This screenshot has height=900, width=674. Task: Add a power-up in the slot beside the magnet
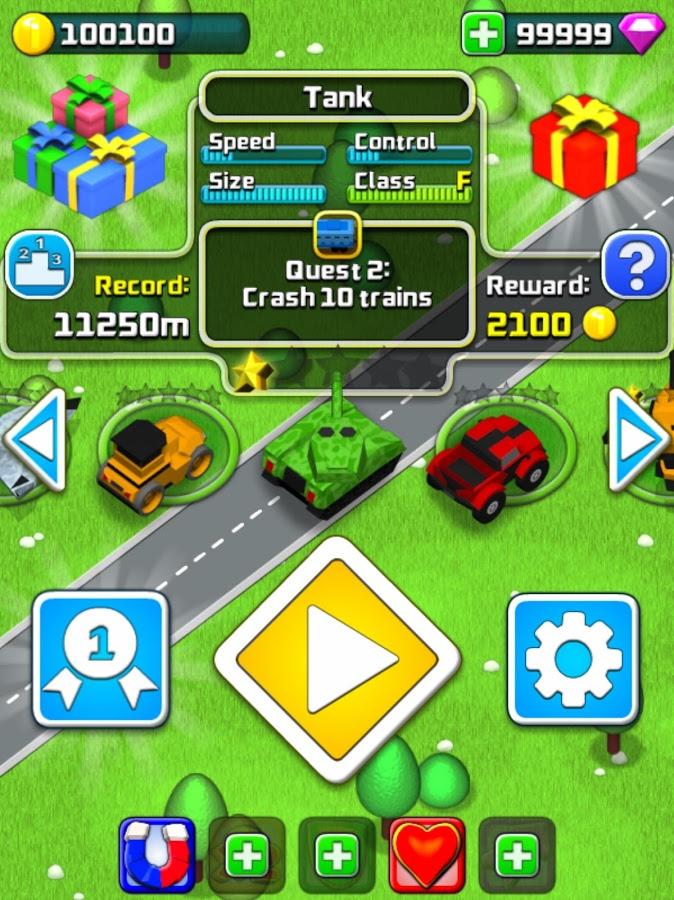click(x=246, y=856)
